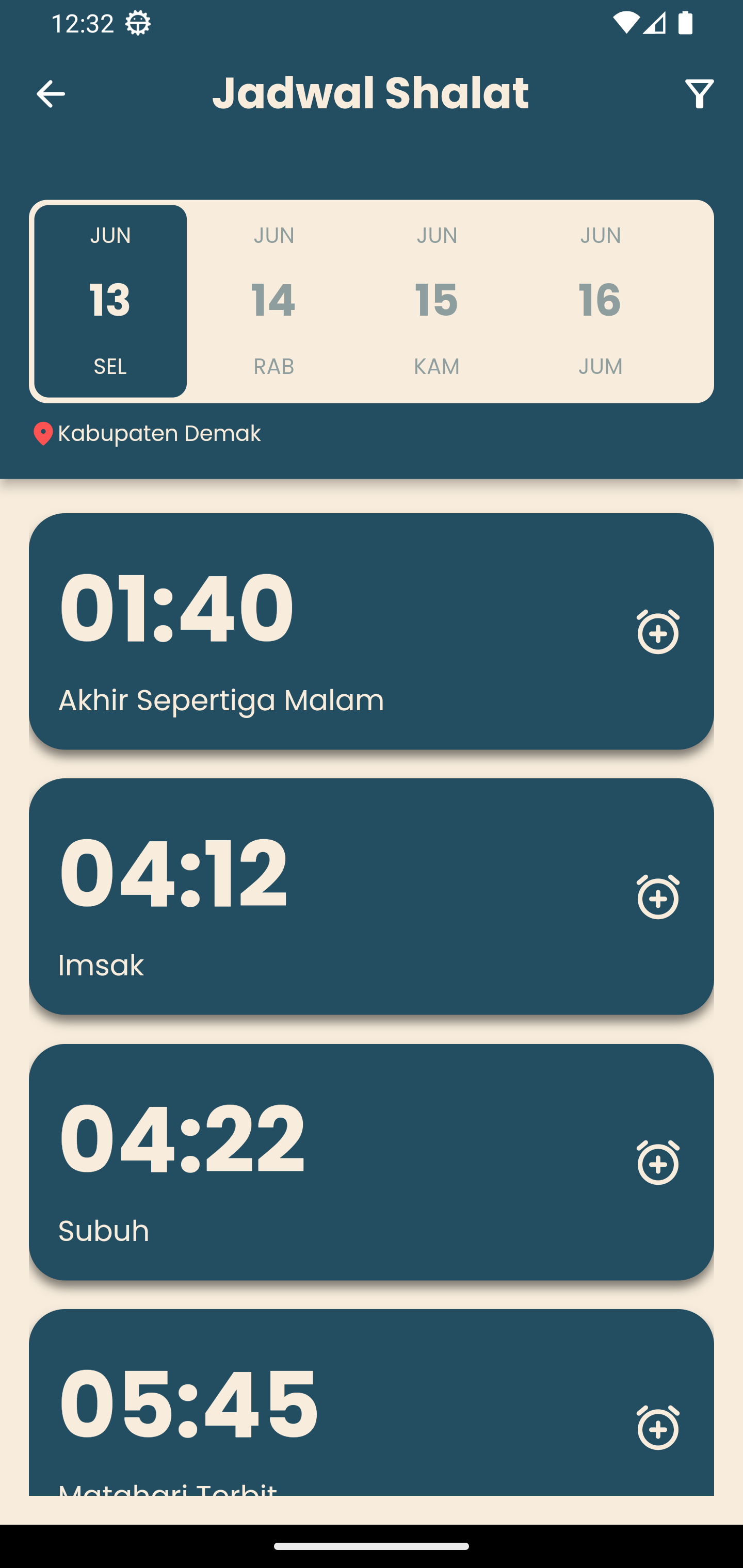Screen dimensions: 743x1568
Task: Select the date June 13 Selasa
Action: click(x=110, y=301)
